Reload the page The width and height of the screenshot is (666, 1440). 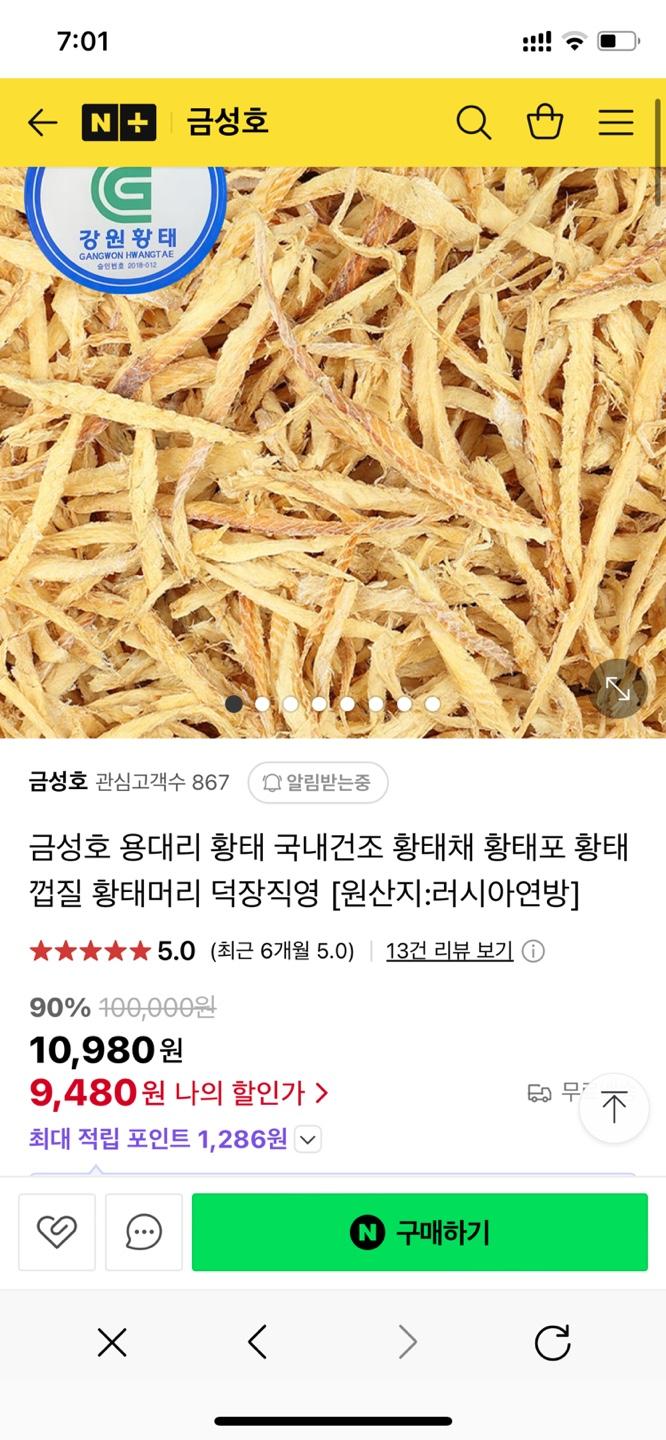pos(552,1342)
